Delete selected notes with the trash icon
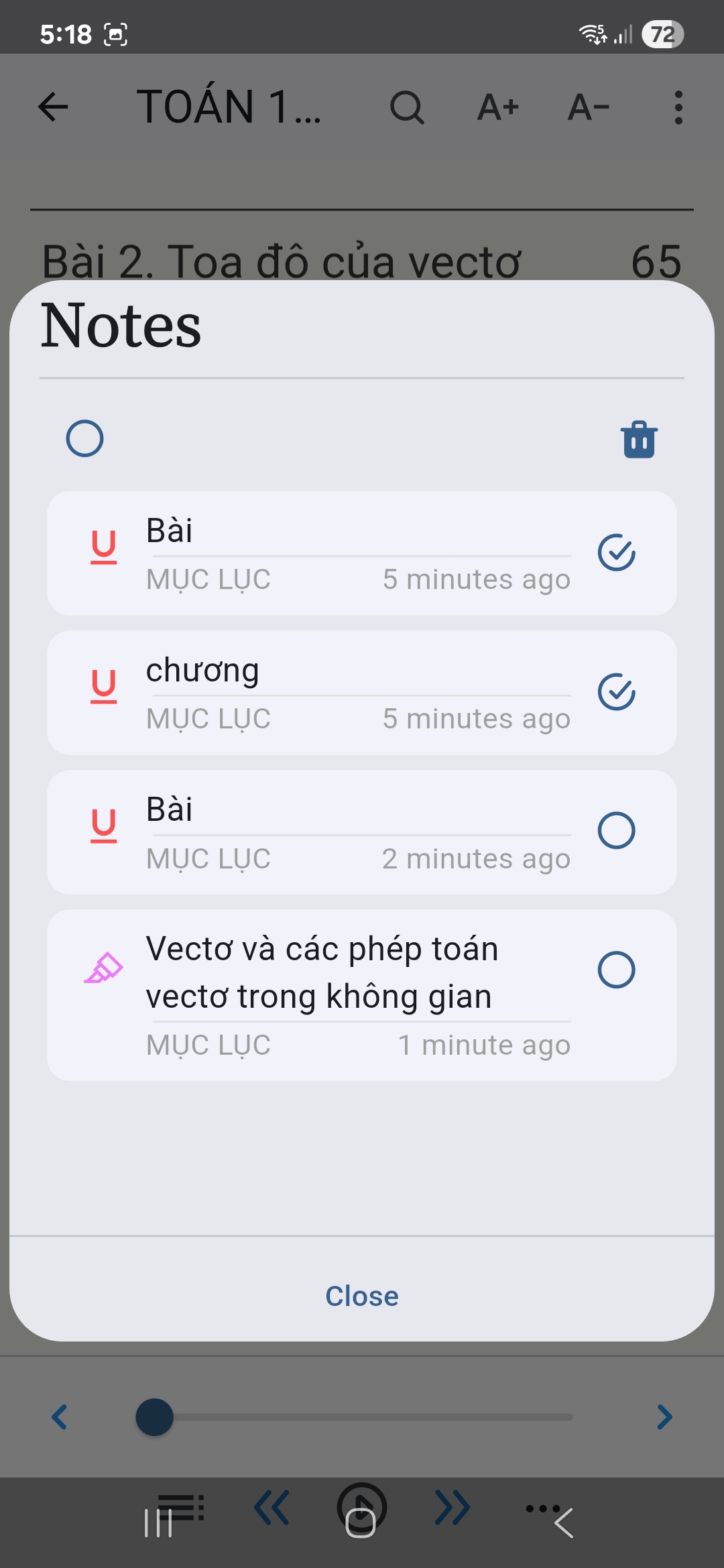The height and width of the screenshot is (1568, 724). (x=638, y=440)
